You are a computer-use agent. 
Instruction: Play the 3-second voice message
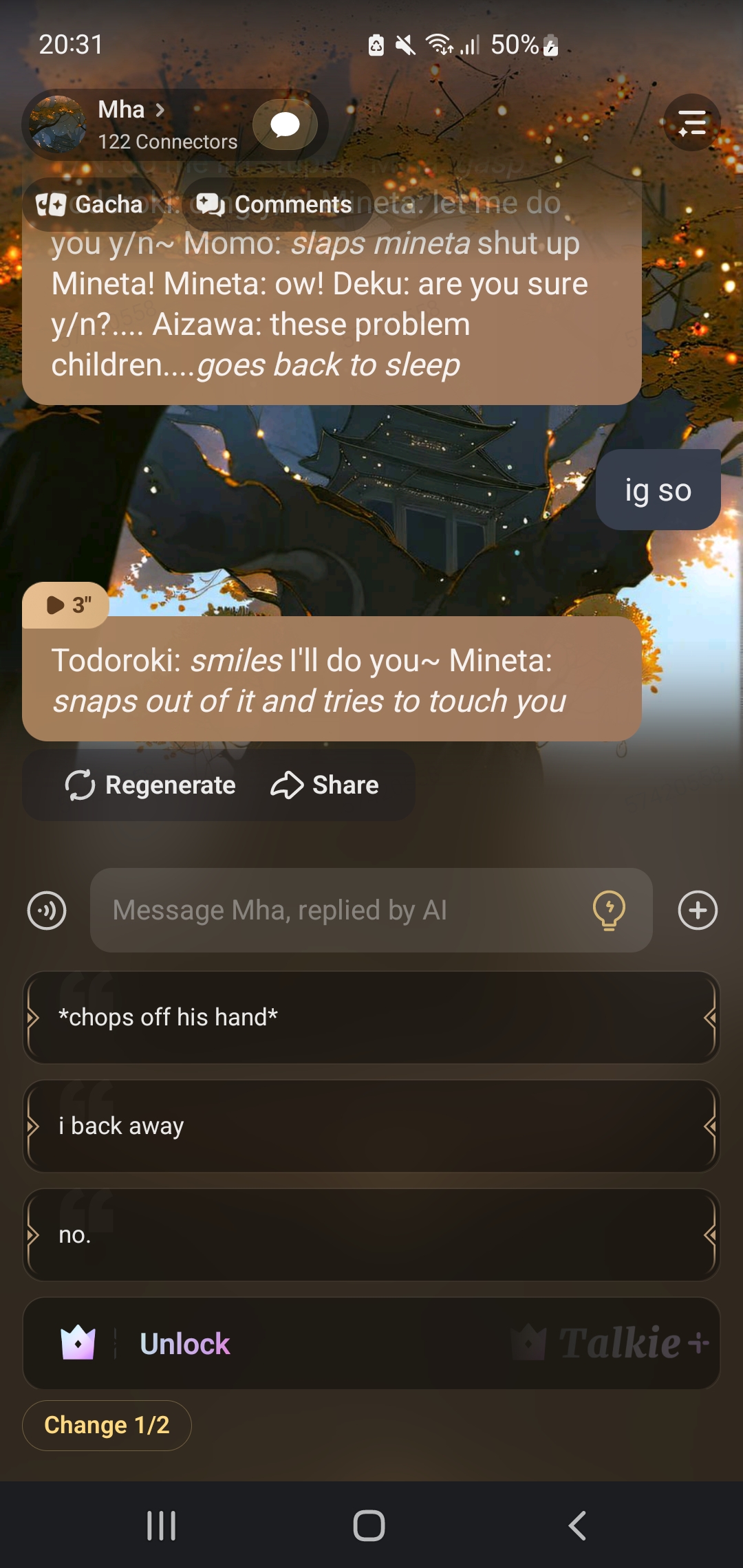pos(66,605)
